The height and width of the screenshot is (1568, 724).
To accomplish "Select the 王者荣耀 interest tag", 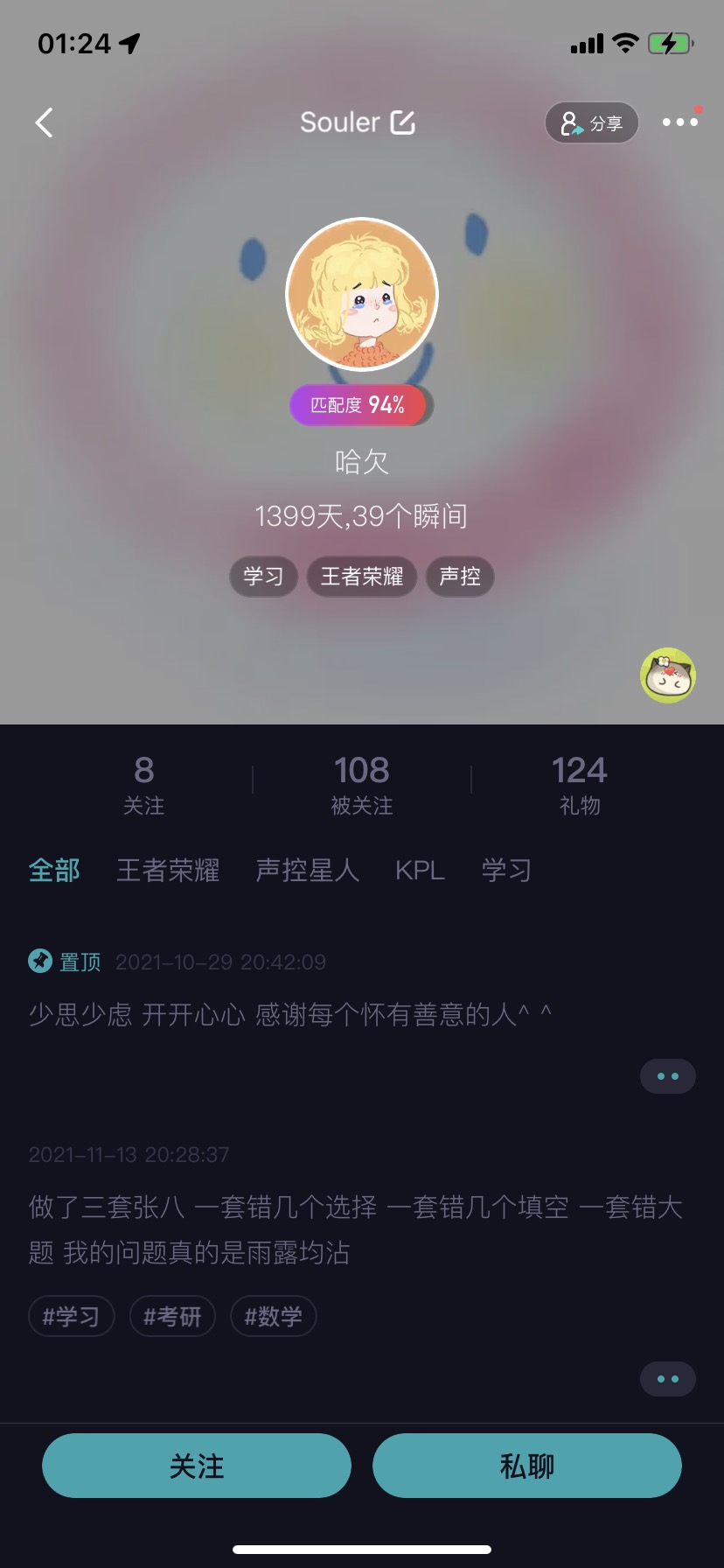I will pyautogui.click(x=362, y=577).
